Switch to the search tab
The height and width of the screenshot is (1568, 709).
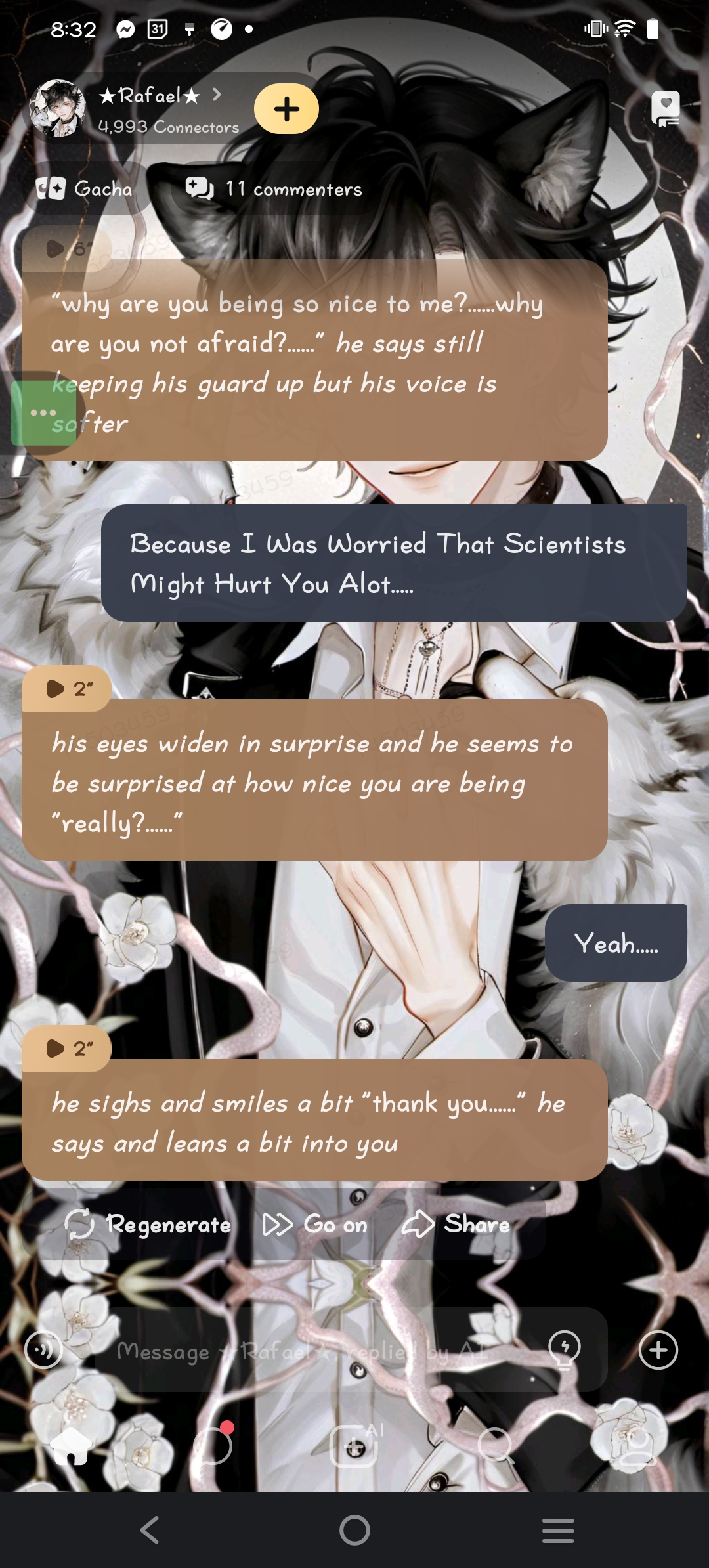(496, 1447)
